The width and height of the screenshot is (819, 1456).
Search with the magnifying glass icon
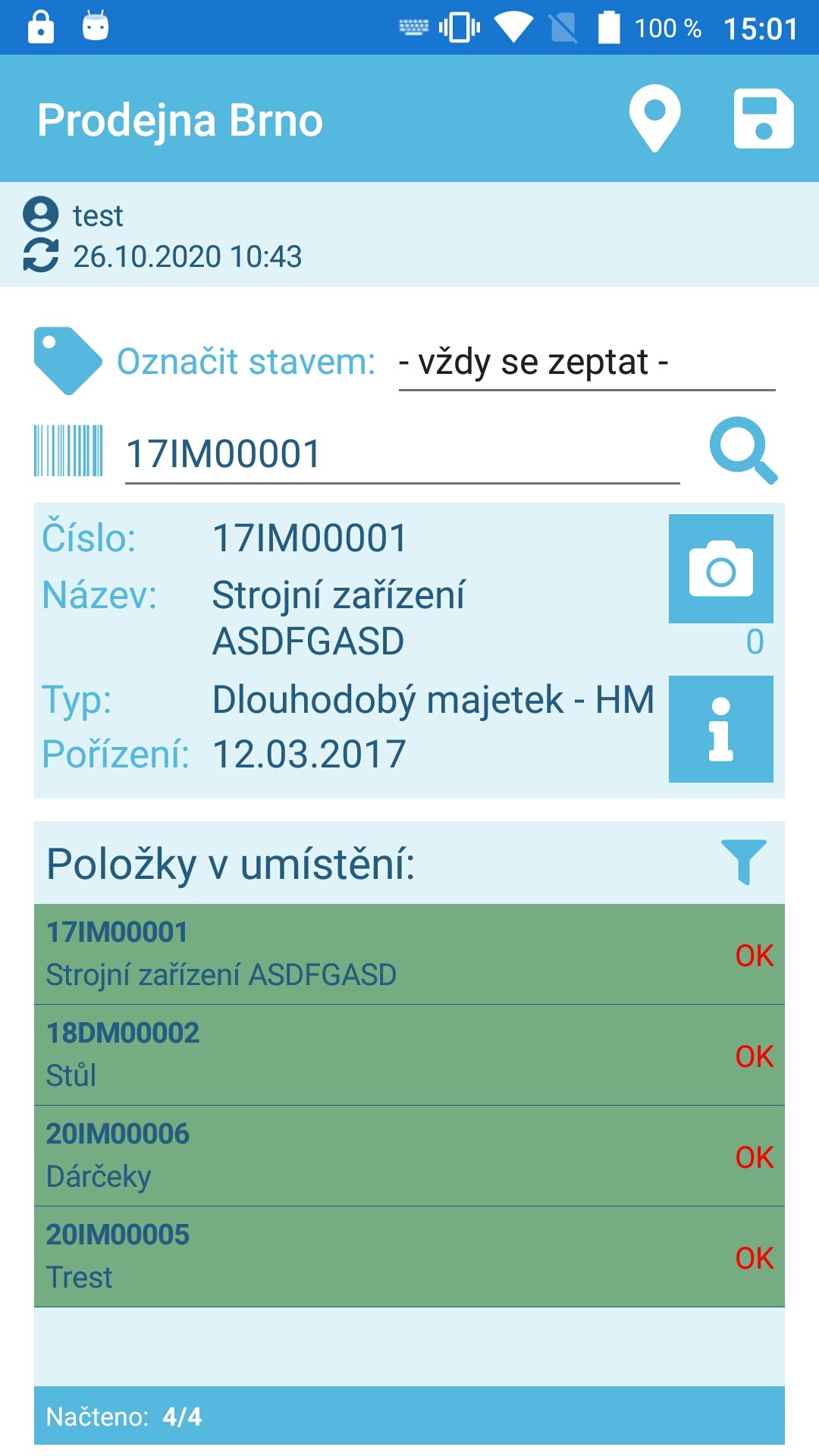click(x=743, y=450)
